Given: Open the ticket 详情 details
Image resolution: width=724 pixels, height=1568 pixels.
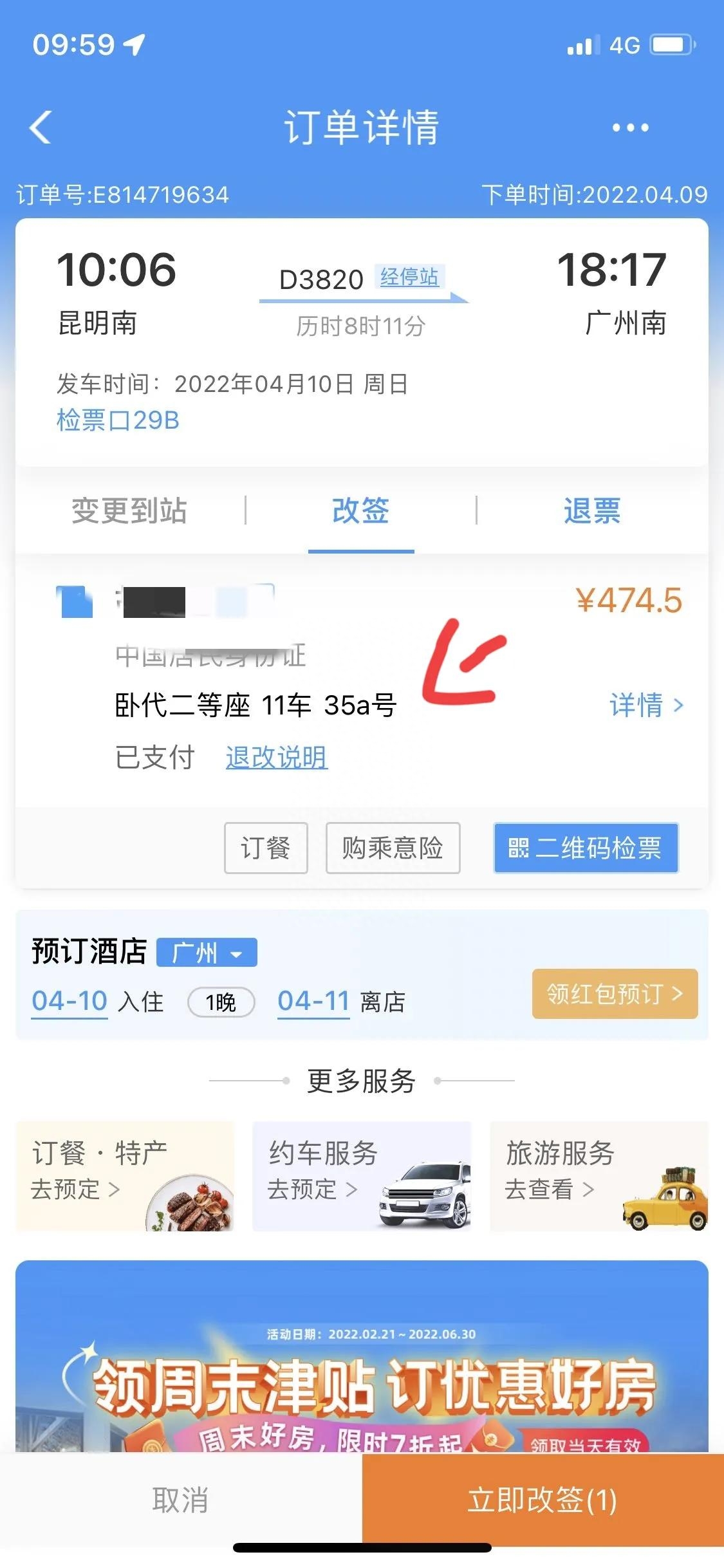Looking at the screenshot, I should pyautogui.click(x=645, y=705).
